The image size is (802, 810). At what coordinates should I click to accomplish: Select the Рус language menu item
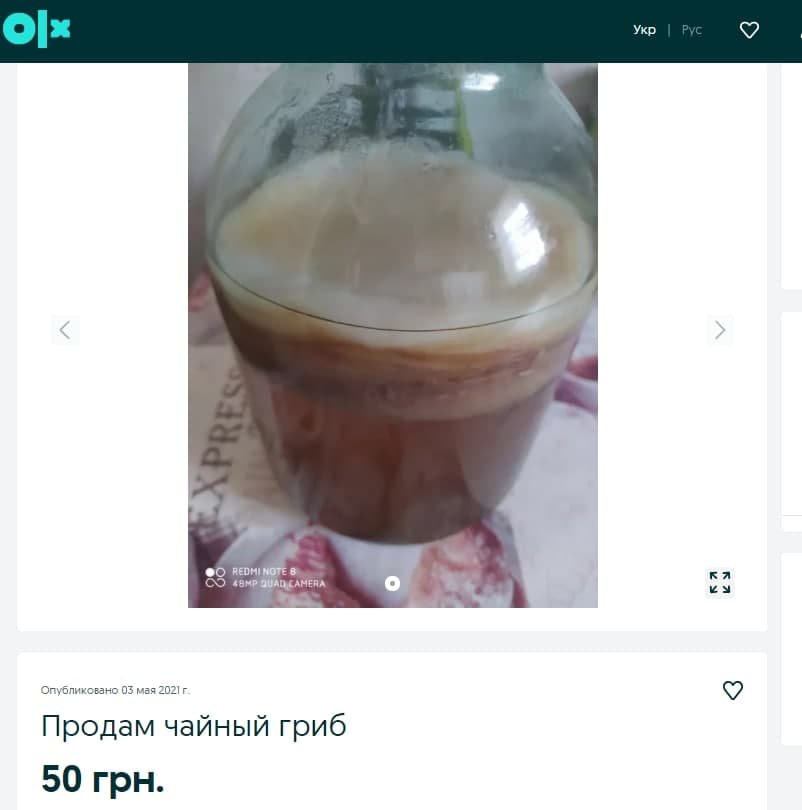pos(691,30)
